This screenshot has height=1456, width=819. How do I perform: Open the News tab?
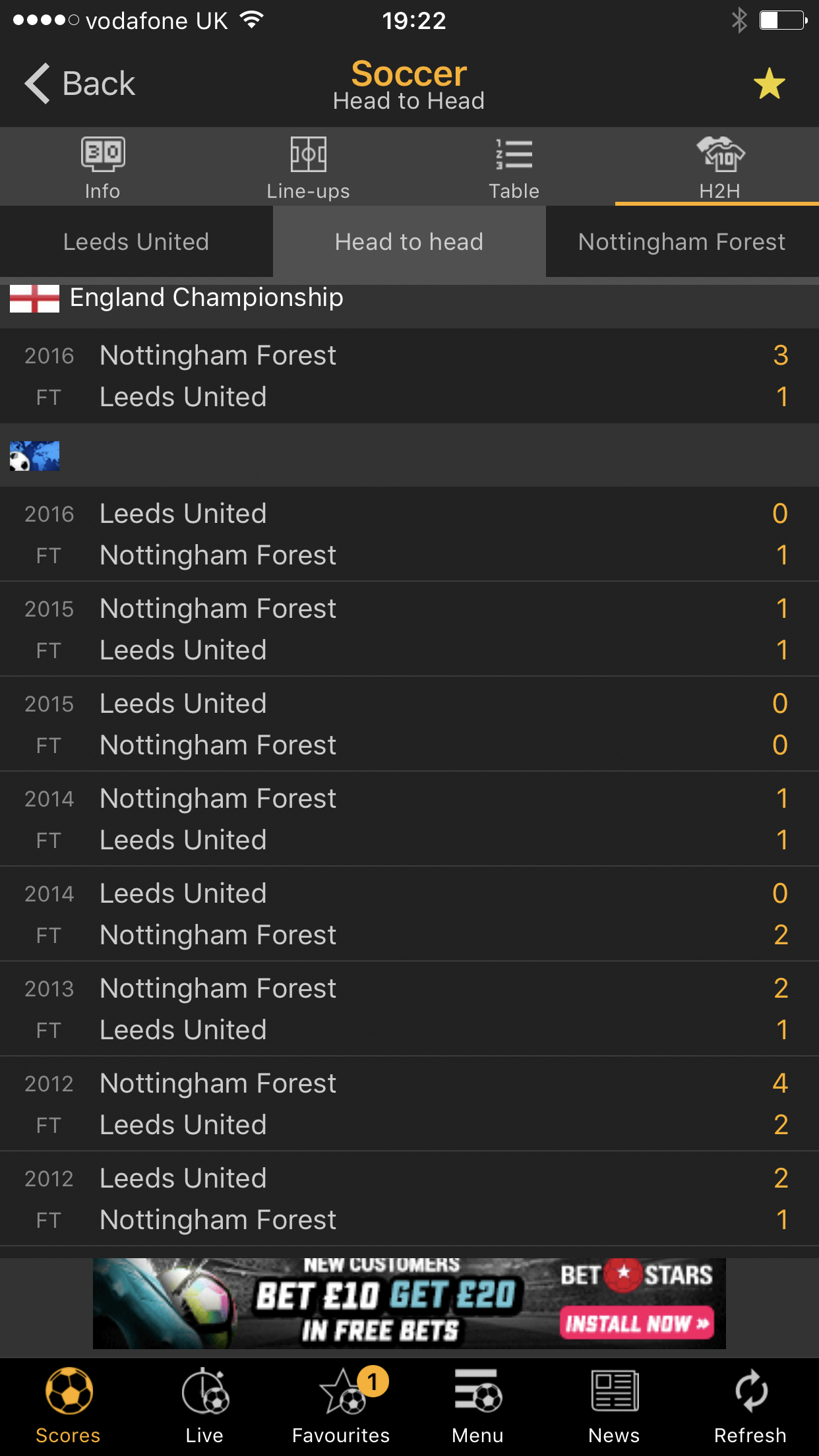point(614,1406)
